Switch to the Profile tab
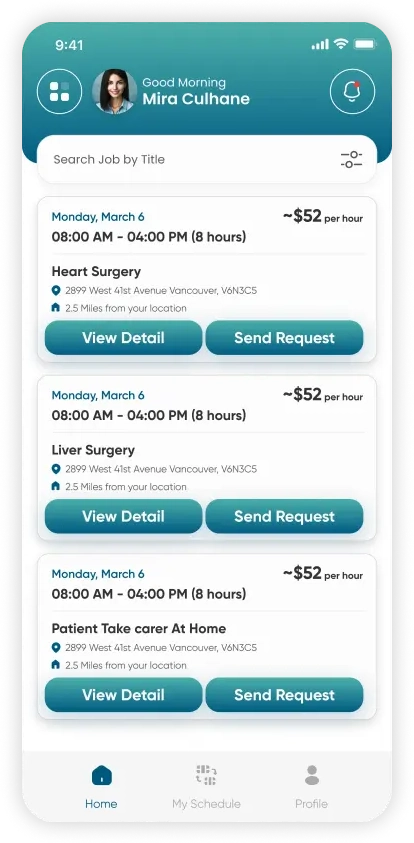This screenshot has height=843, width=414. 311,787
